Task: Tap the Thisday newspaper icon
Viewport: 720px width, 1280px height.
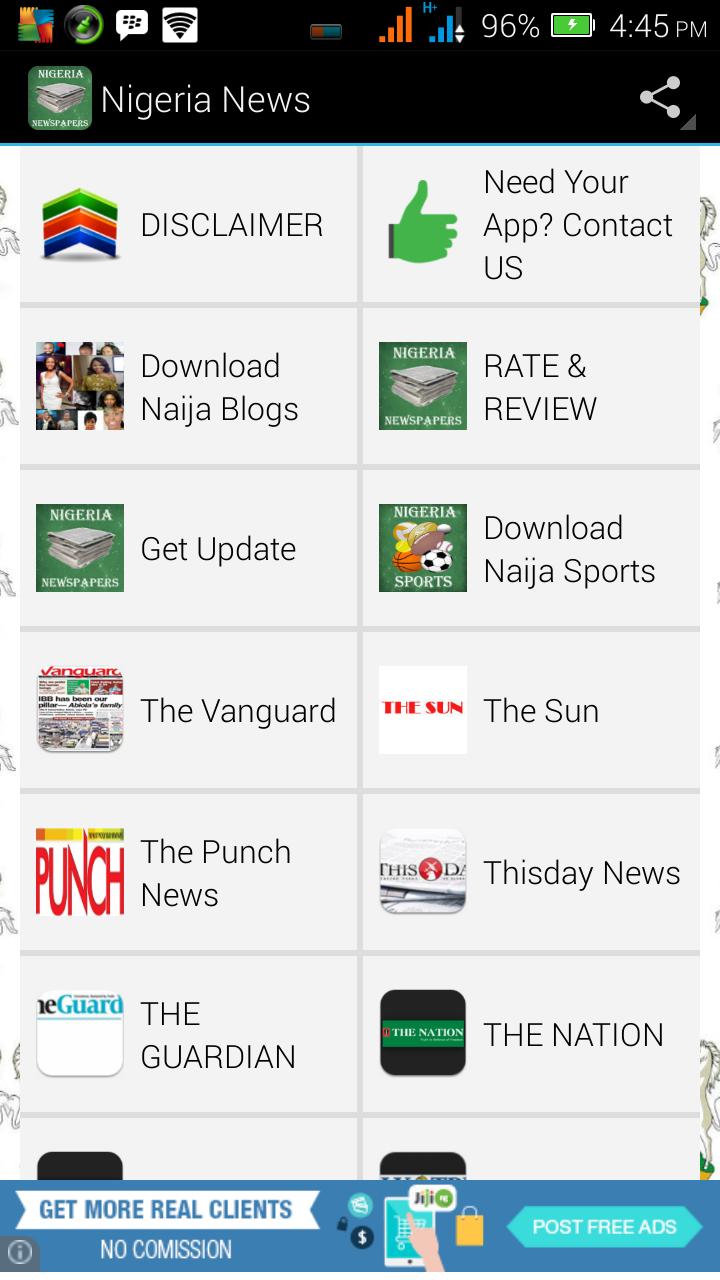Action: click(422, 872)
